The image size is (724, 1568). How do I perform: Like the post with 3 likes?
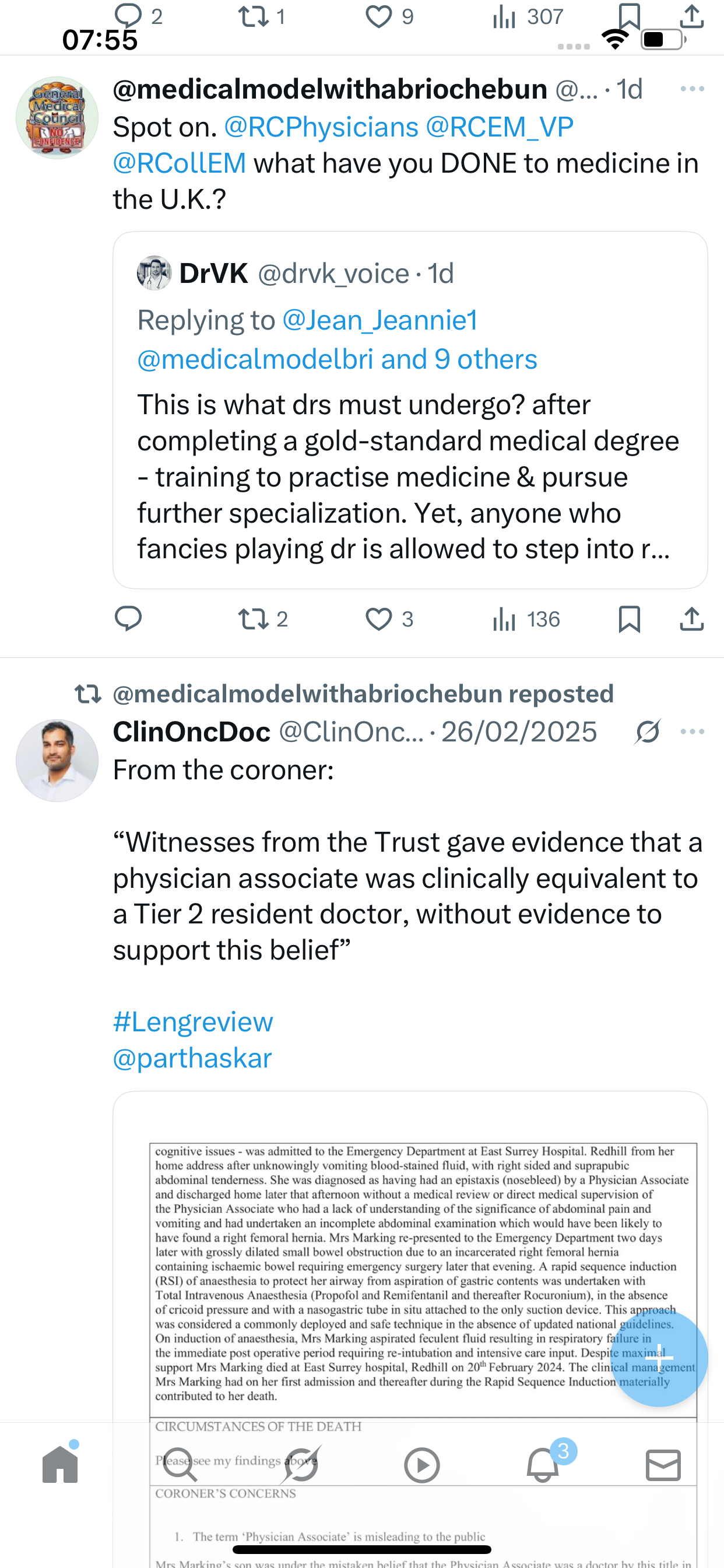pyautogui.click(x=378, y=619)
